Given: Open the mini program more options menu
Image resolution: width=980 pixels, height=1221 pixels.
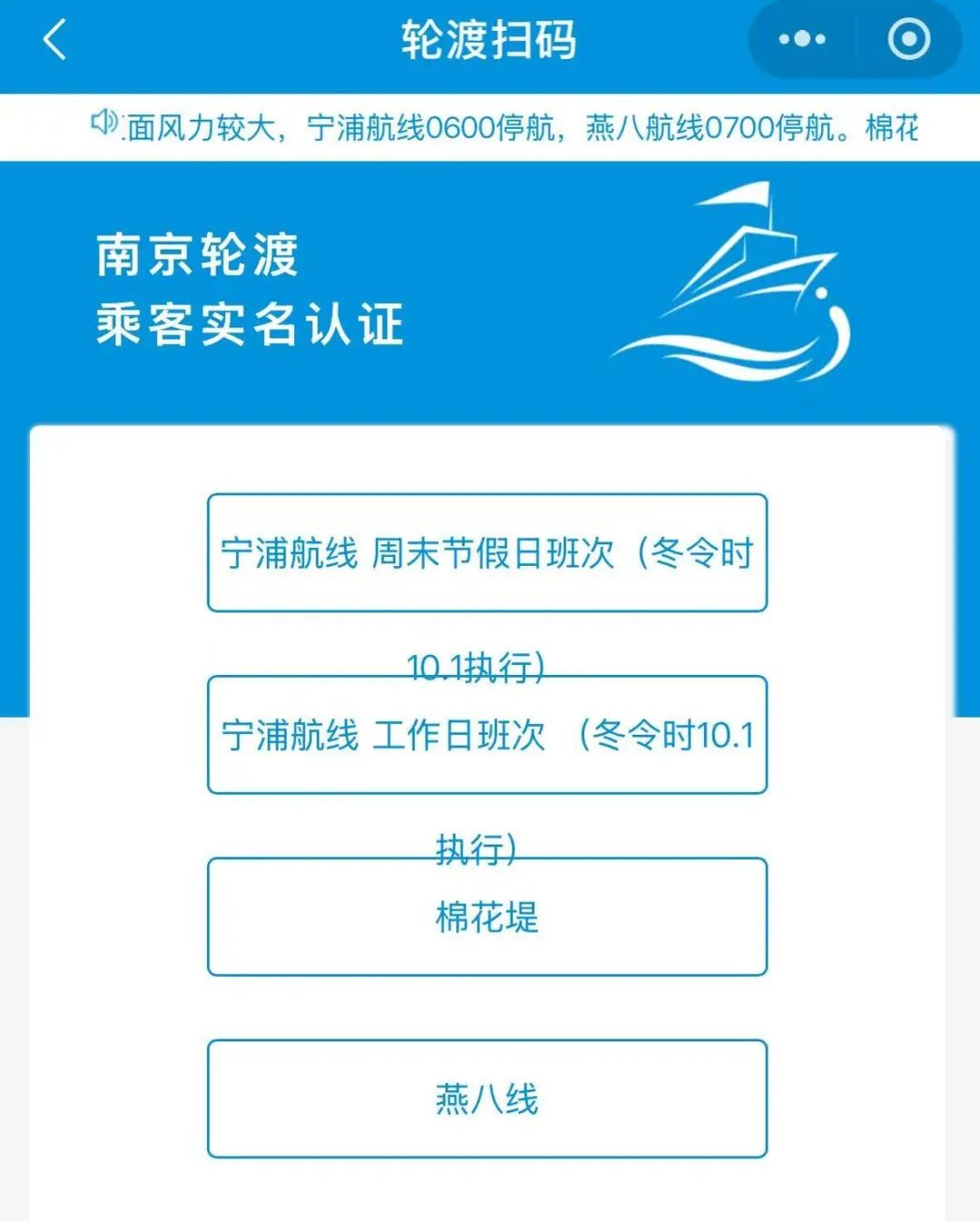Looking at the screenshot, I should [801, 40].
